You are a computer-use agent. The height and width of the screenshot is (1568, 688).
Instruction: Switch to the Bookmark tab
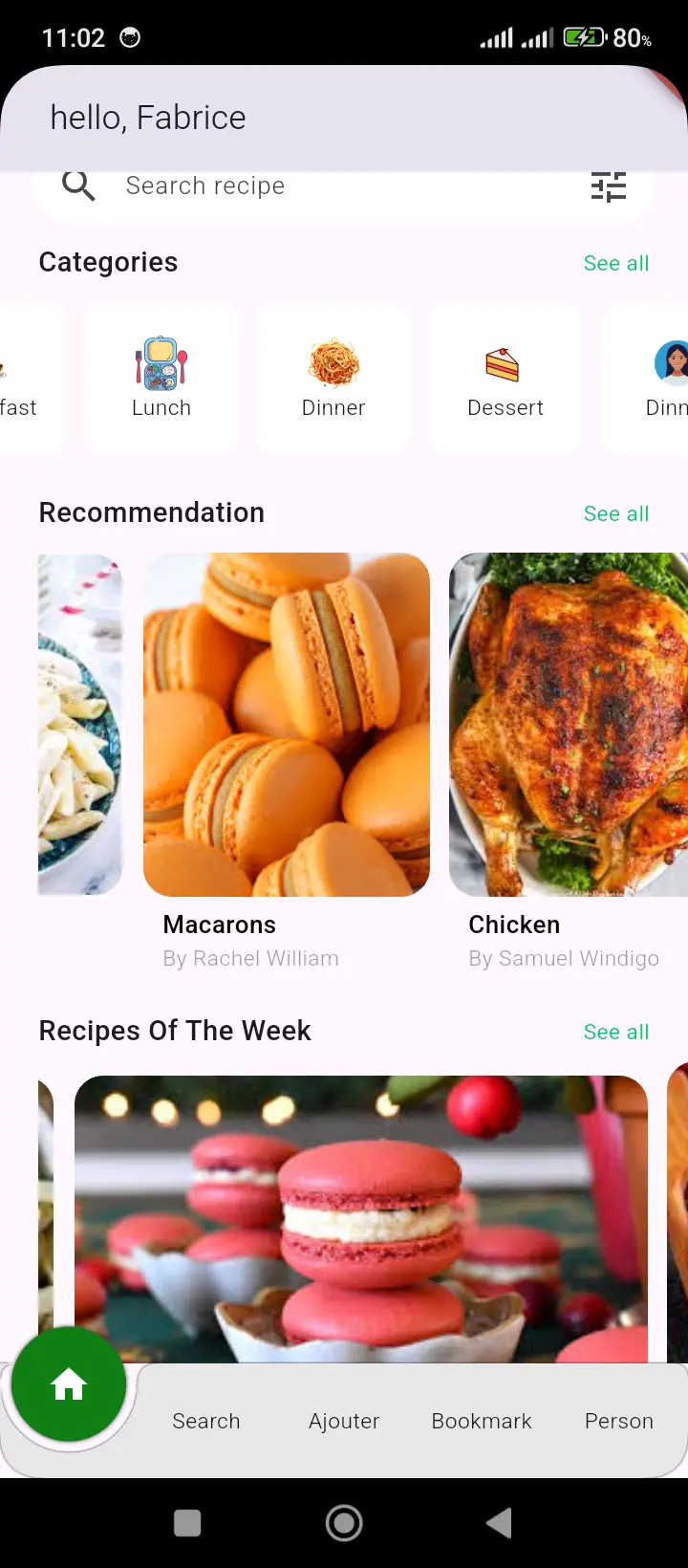click(x=482, y=1422)
